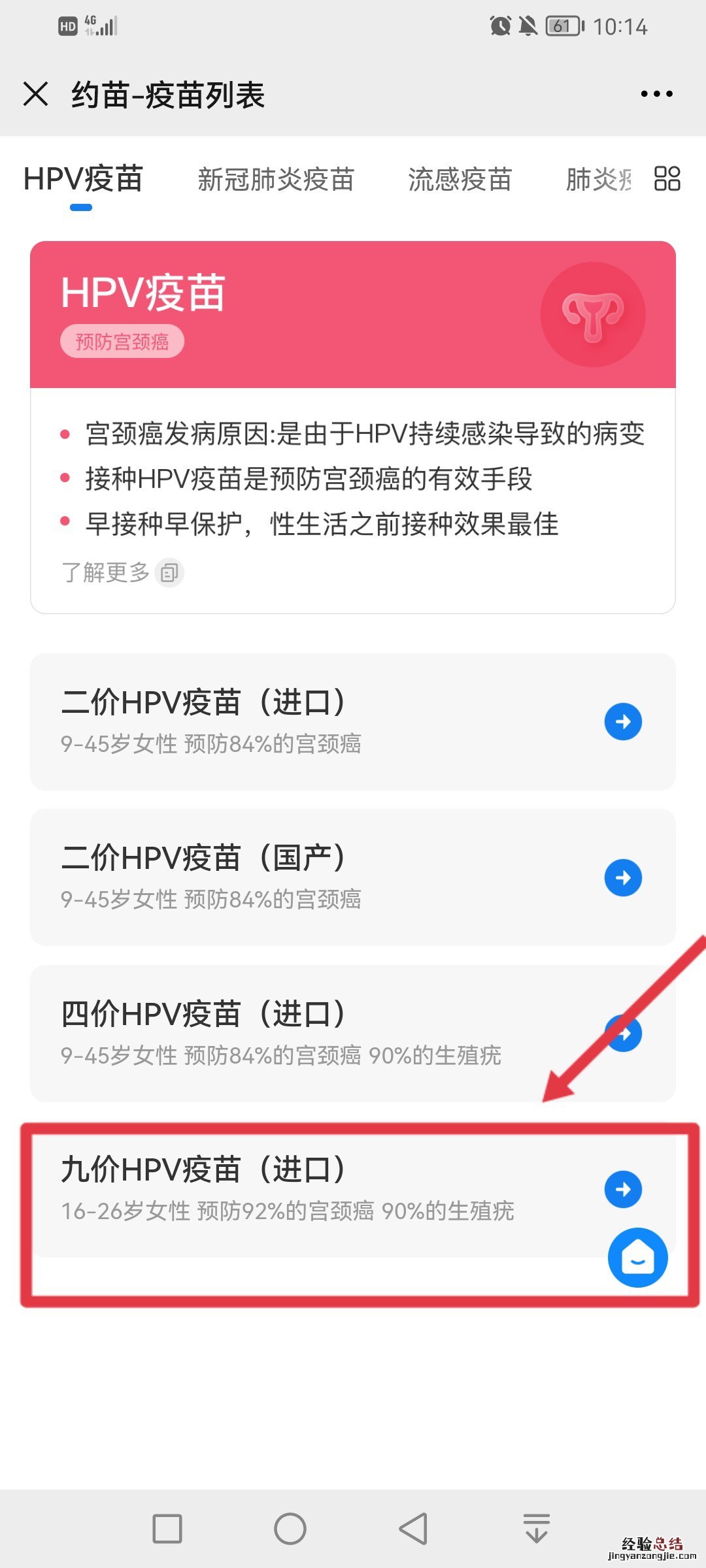706x1568 pixels.
Task: Open 二价HPV疫苗（国产）details
Action: (x=353, y=877)
